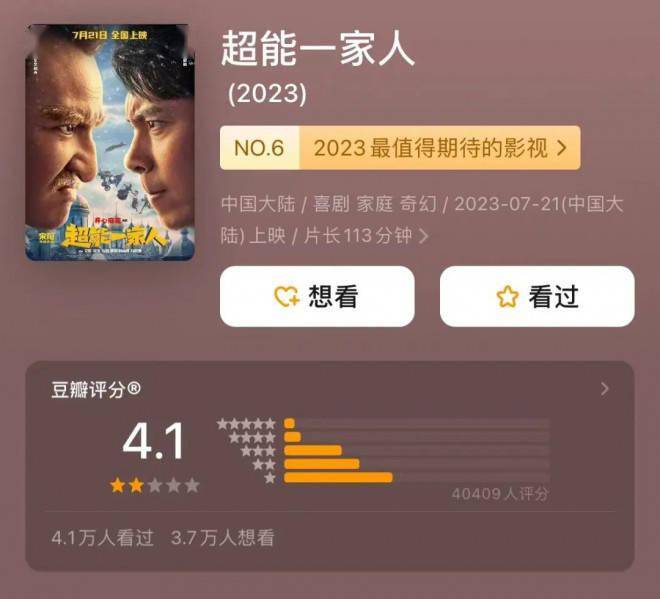Open the movie poster image
Viewport: 660px width, 599px height.
(110, 143)
